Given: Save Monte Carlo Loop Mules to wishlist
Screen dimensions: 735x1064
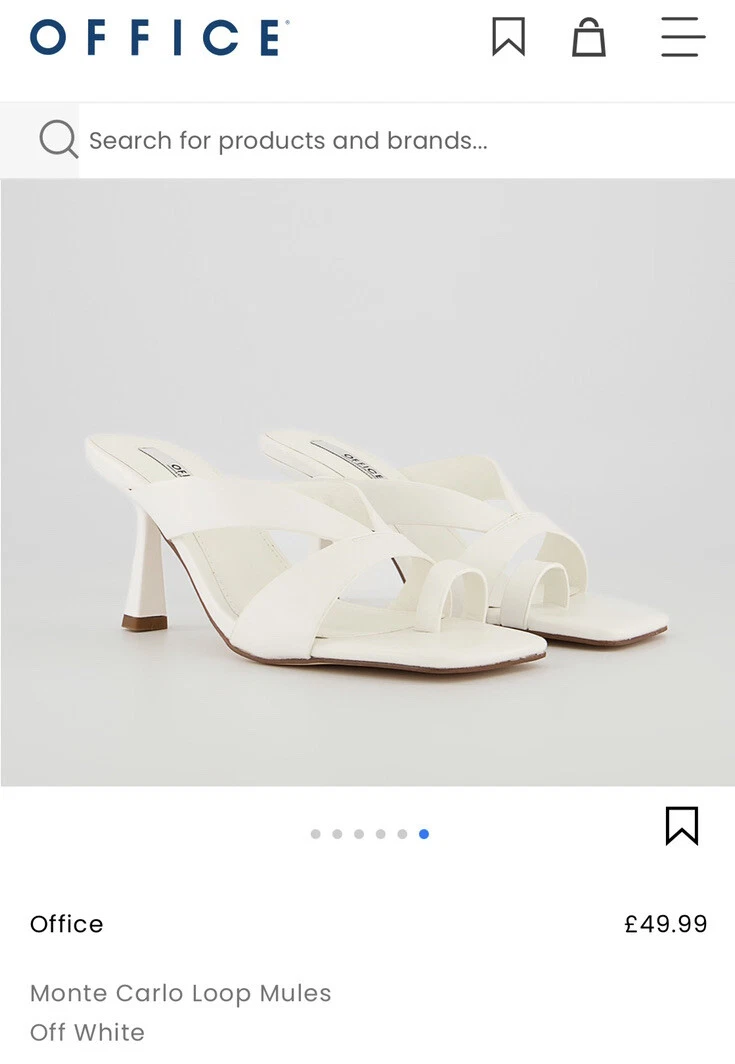Looking at the screenshot, I should [681, 826].
